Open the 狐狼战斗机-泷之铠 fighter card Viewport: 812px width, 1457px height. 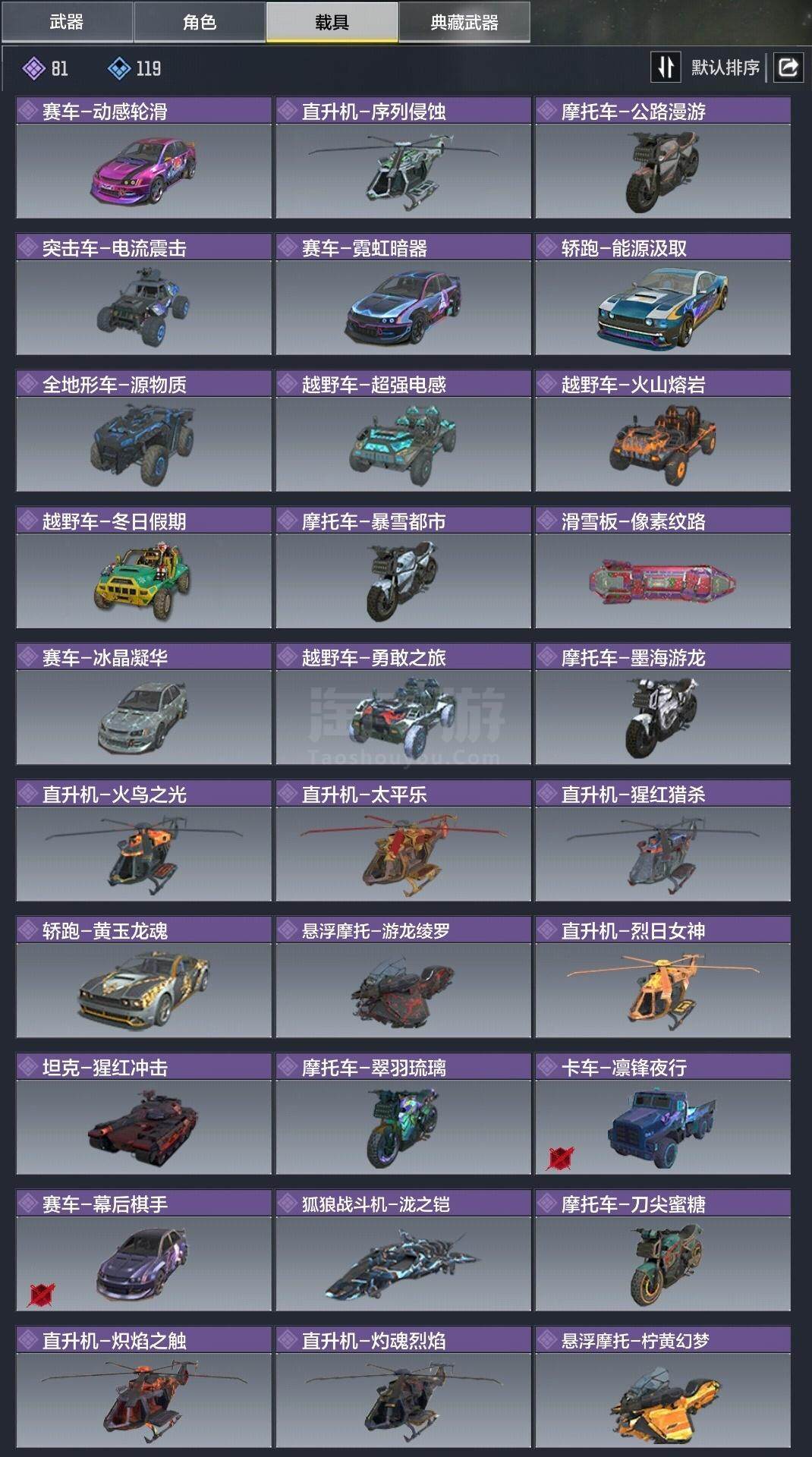click(403, 1251)
